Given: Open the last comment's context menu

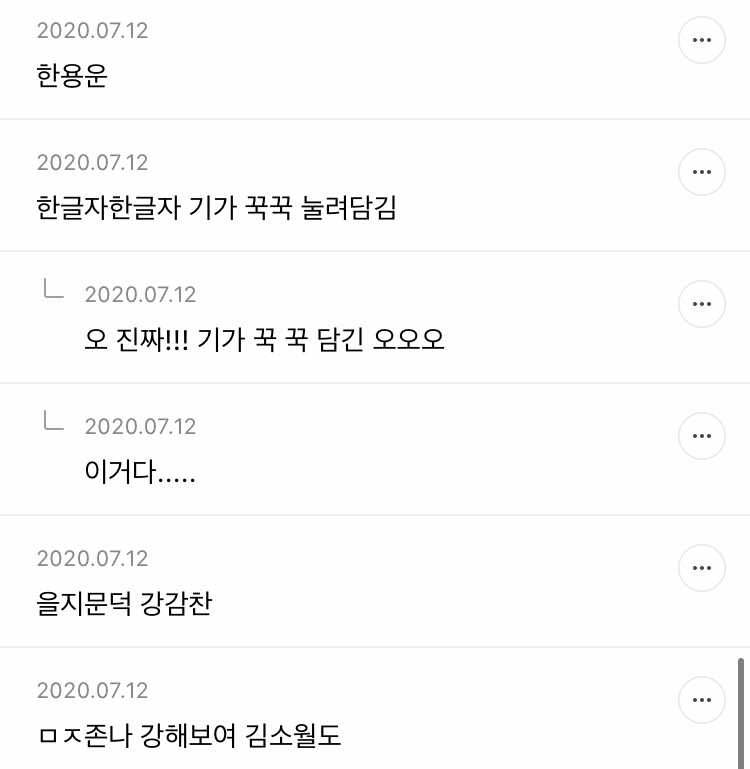Looking at the screenshot, I should (701, 700).
